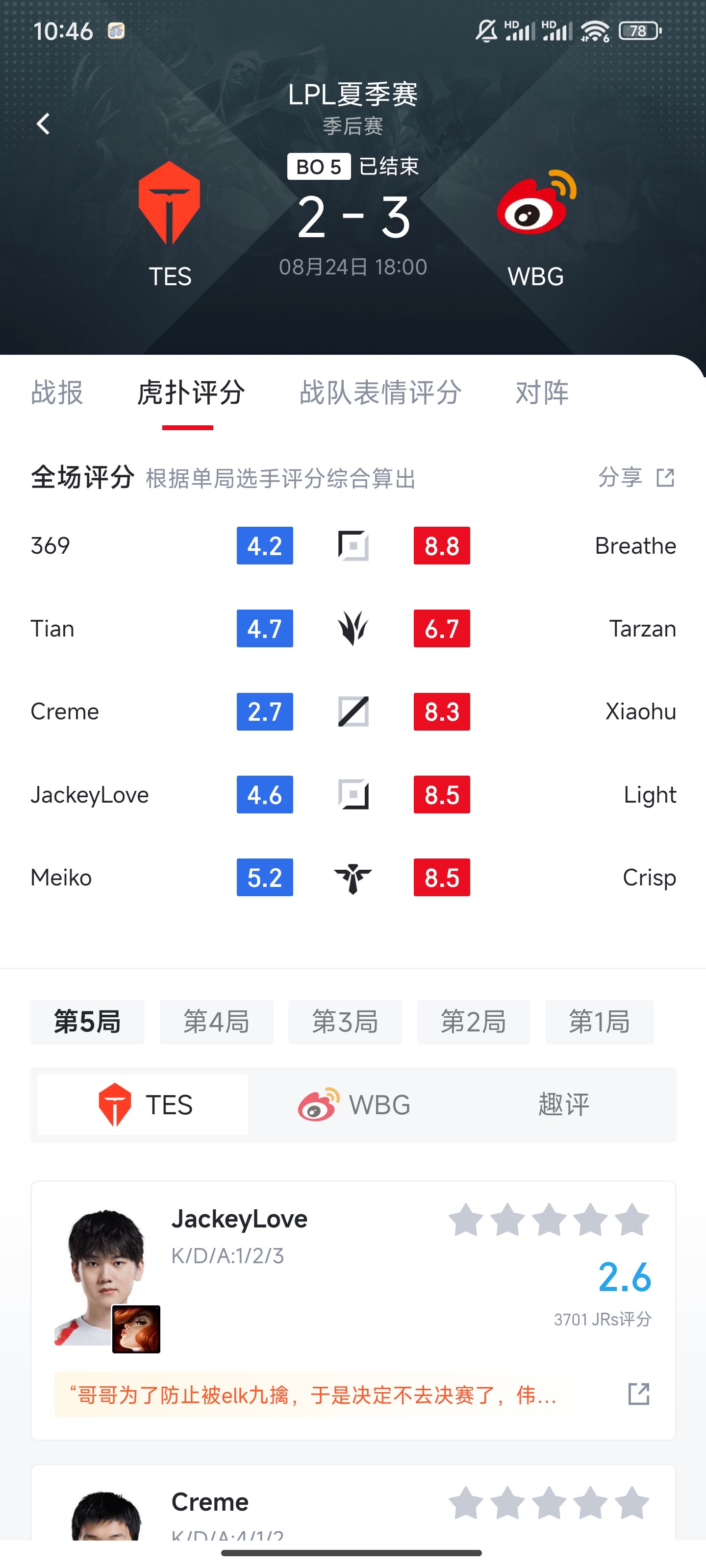Switch to the 趣评 segment
This screenshot has height=1568, width=706.
click(563, 1105)
